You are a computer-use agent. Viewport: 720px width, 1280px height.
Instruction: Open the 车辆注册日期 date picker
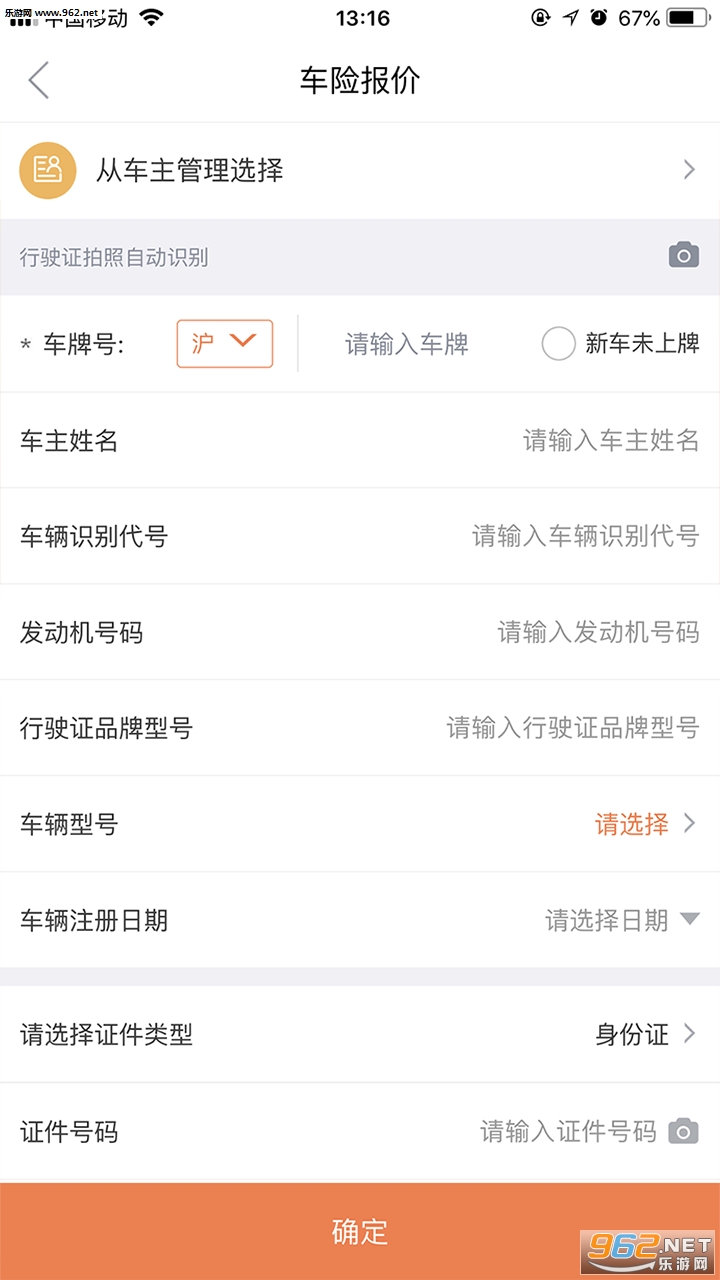pyautogui.click(x=620, y=920)
